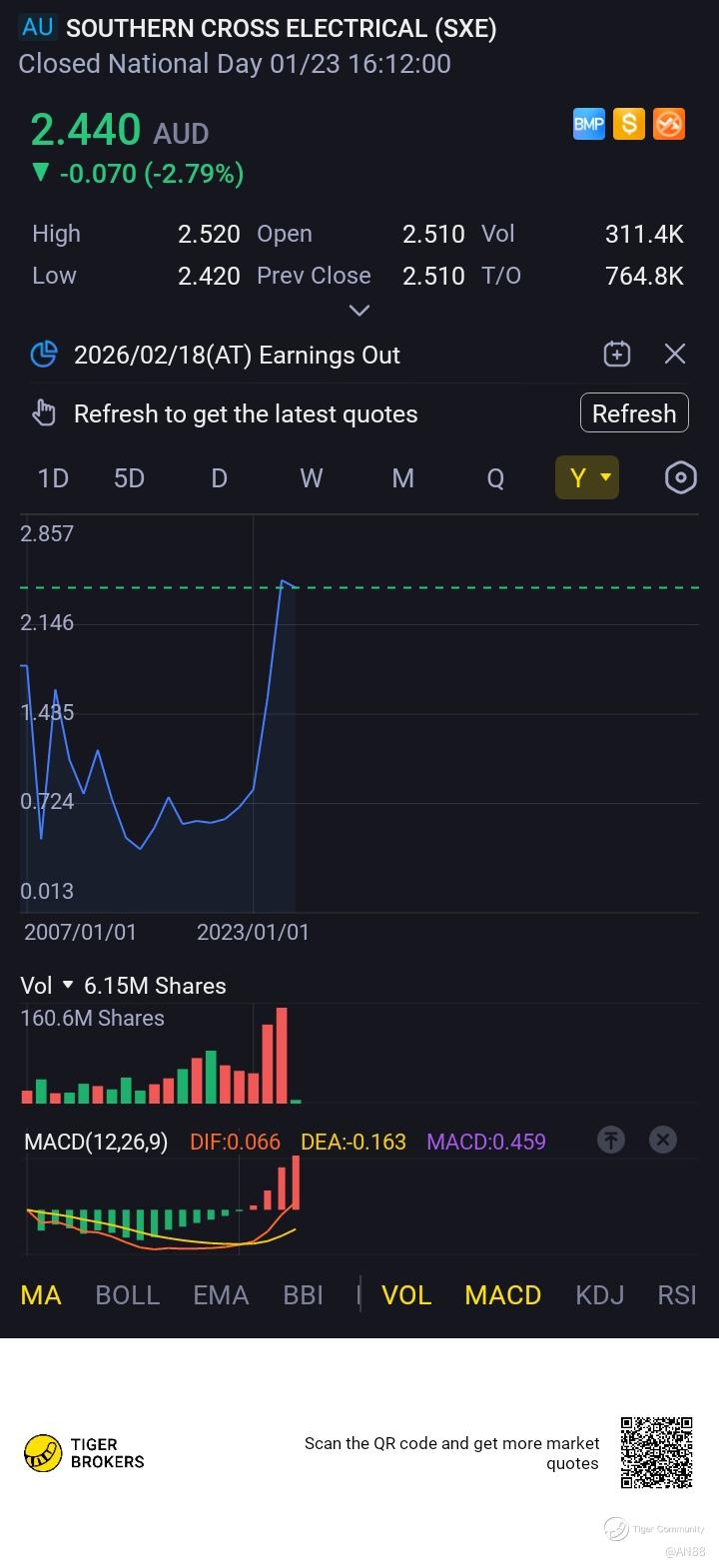Open chart settings hexagon icon
Screen dimensions: 719x1568
[x=680, y=478]
